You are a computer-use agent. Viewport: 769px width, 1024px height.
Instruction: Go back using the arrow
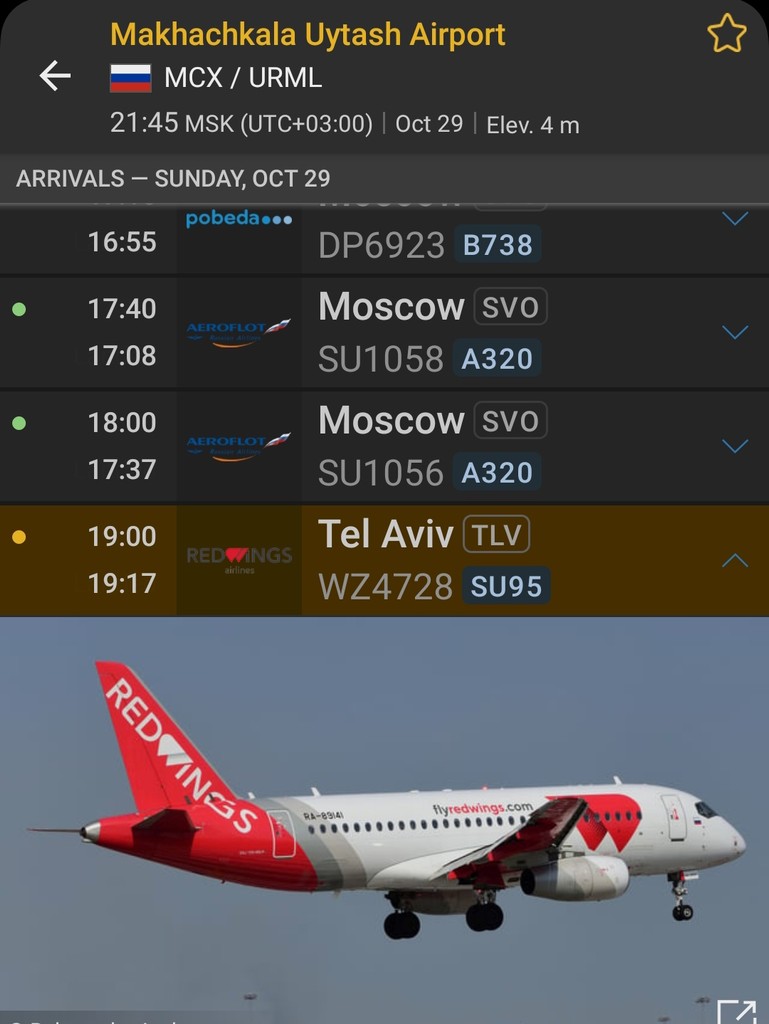(x=55, y=76)
